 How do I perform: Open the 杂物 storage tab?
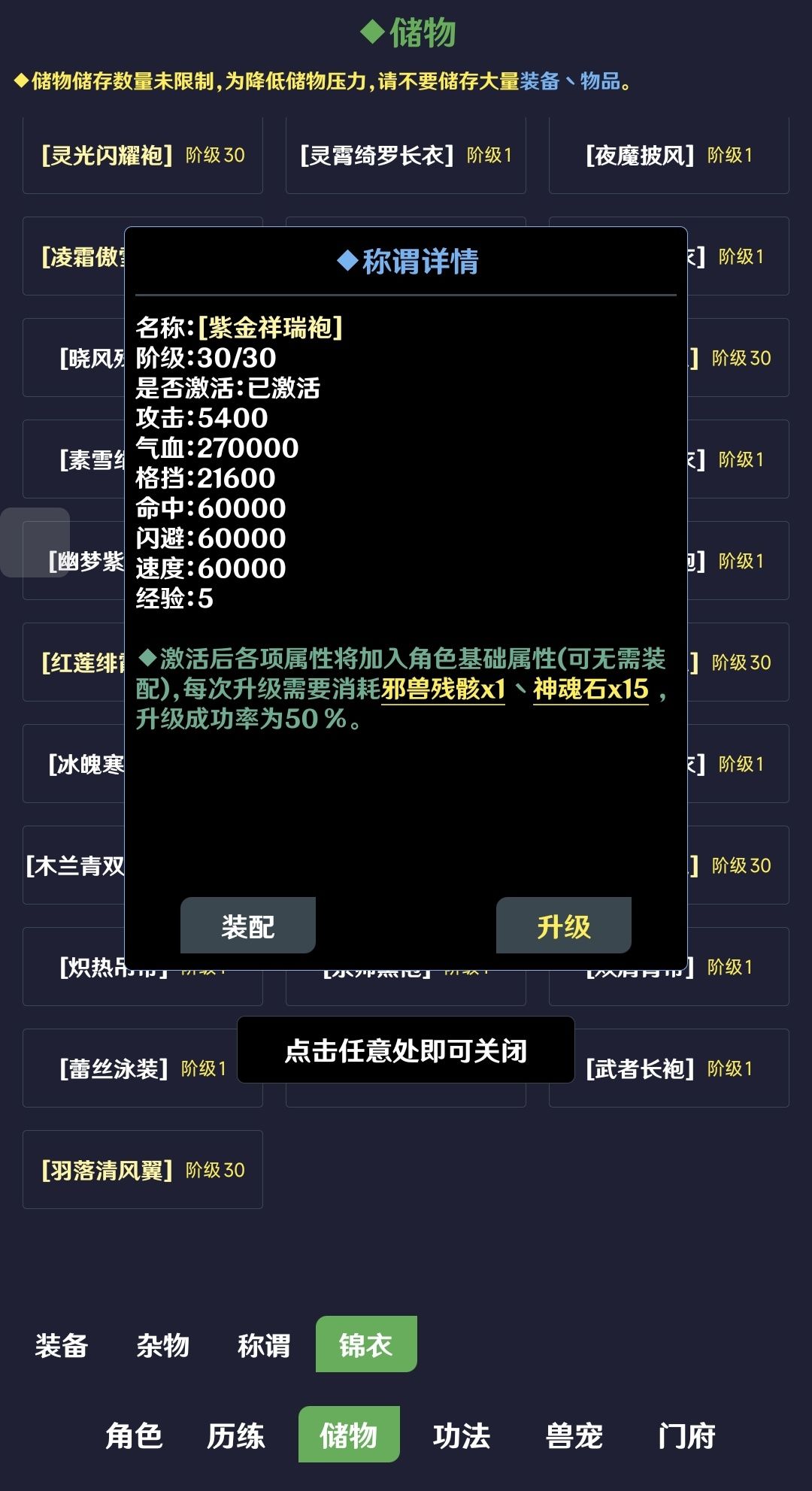pyautogui.click(x=164, y=1345)
